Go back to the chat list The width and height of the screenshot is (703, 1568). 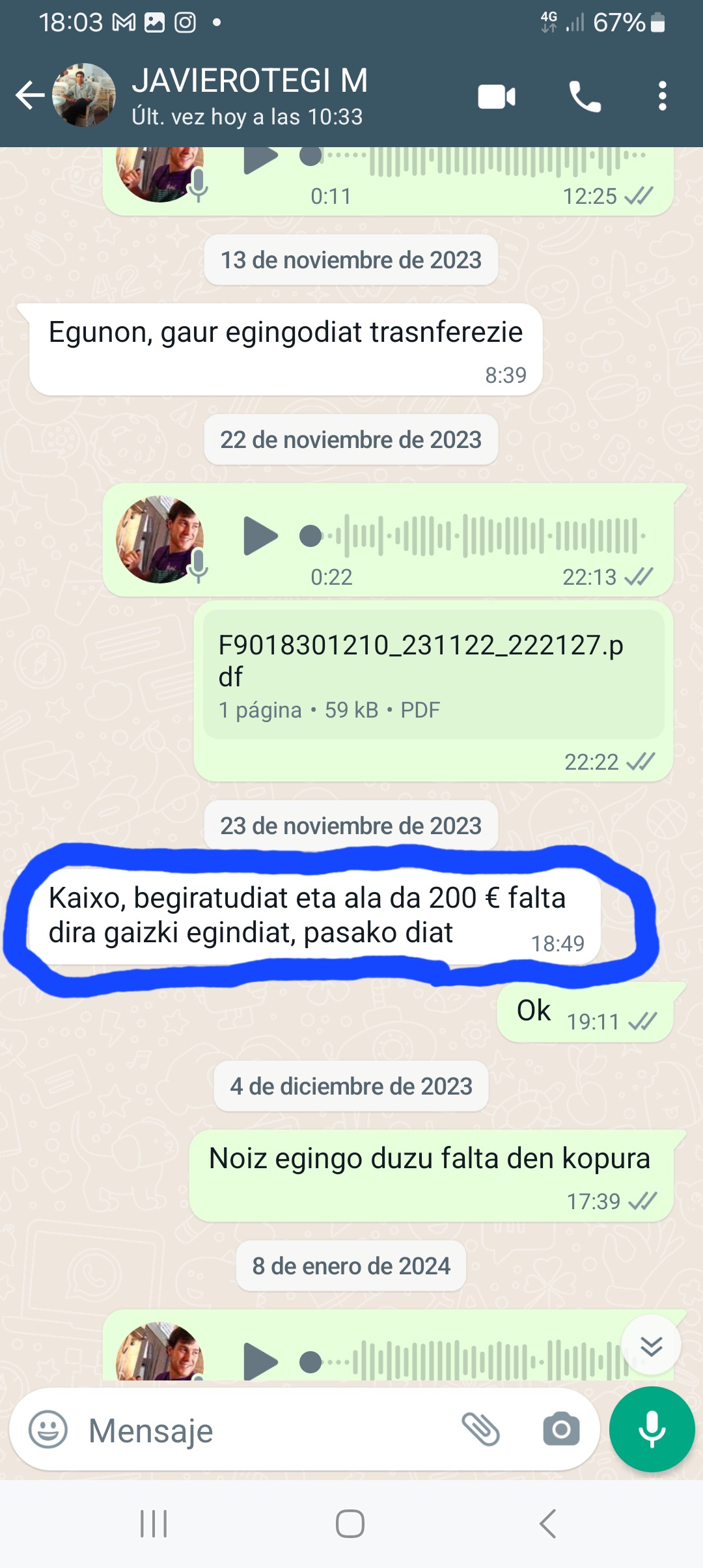[x=30, y=96]
